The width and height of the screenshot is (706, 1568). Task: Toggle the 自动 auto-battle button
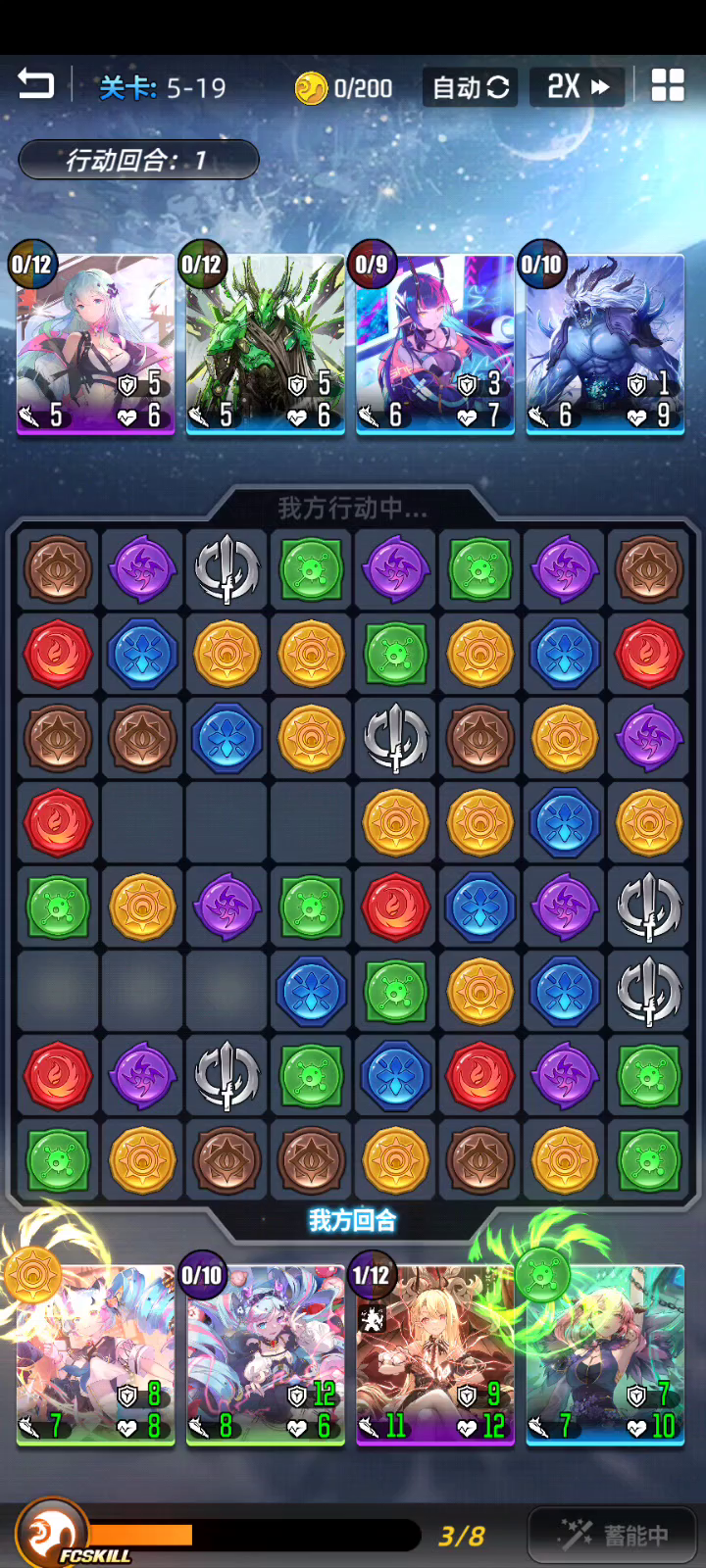(x=471, y=87)
